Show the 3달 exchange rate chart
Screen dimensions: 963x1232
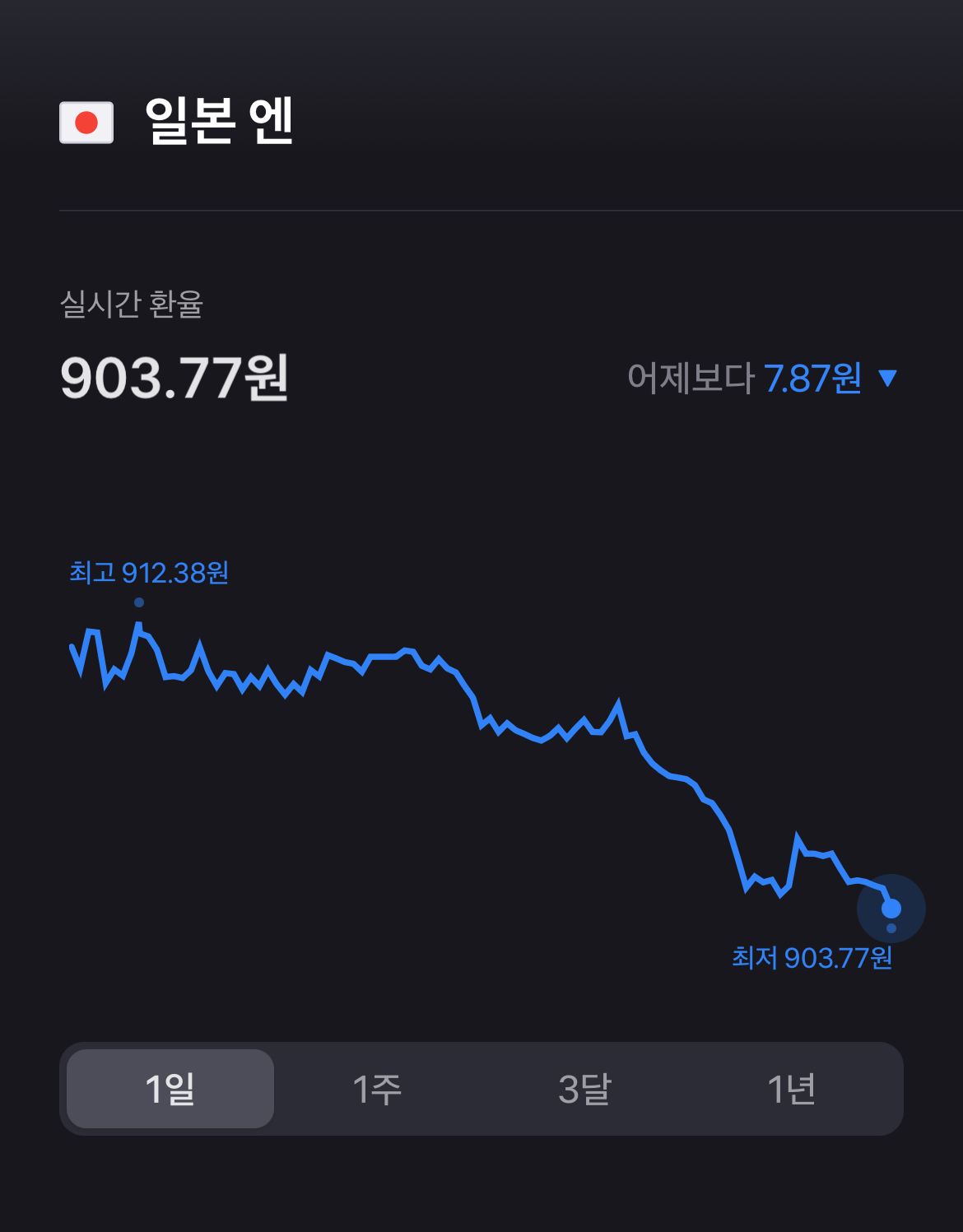click(584, 1088)
